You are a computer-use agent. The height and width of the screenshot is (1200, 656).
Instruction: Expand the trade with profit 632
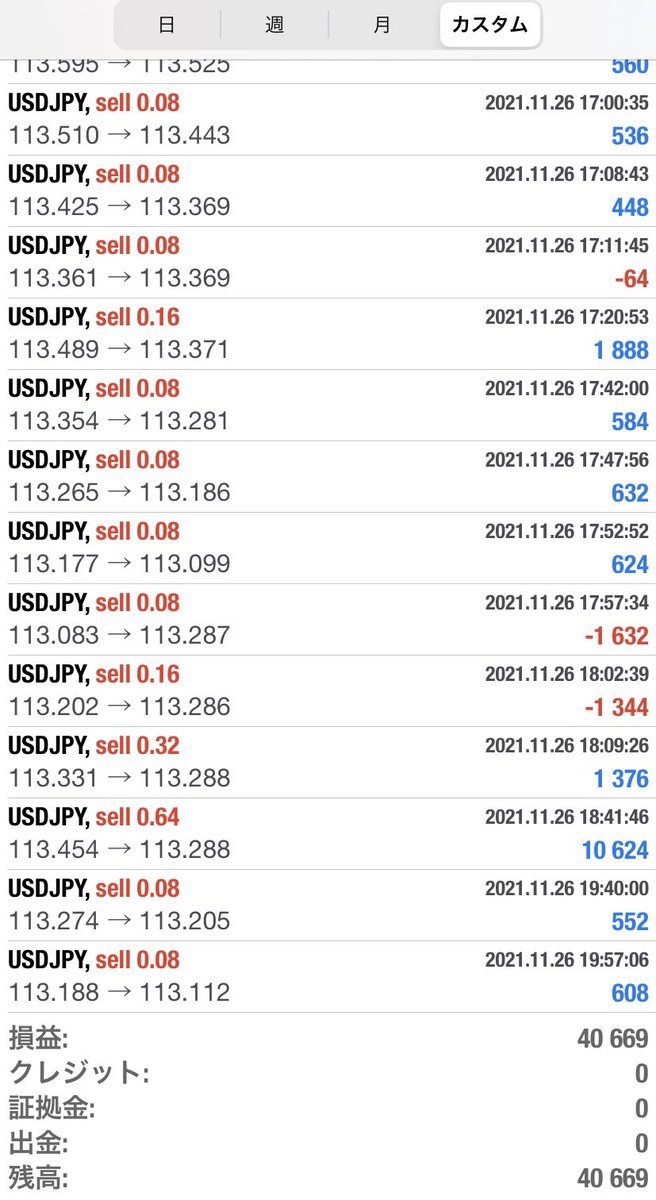coord(328,477)
